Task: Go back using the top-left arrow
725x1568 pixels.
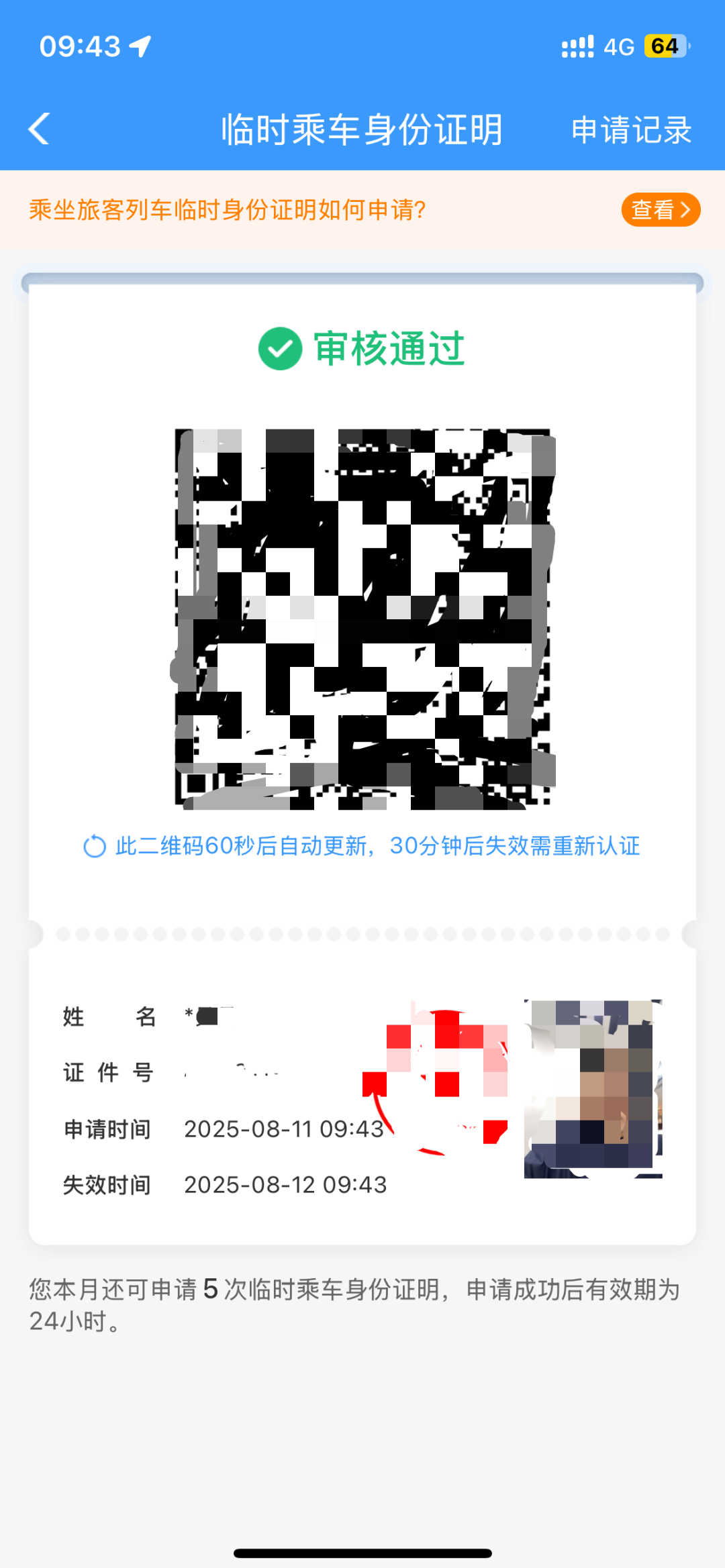Action: (x=40, y=129)
